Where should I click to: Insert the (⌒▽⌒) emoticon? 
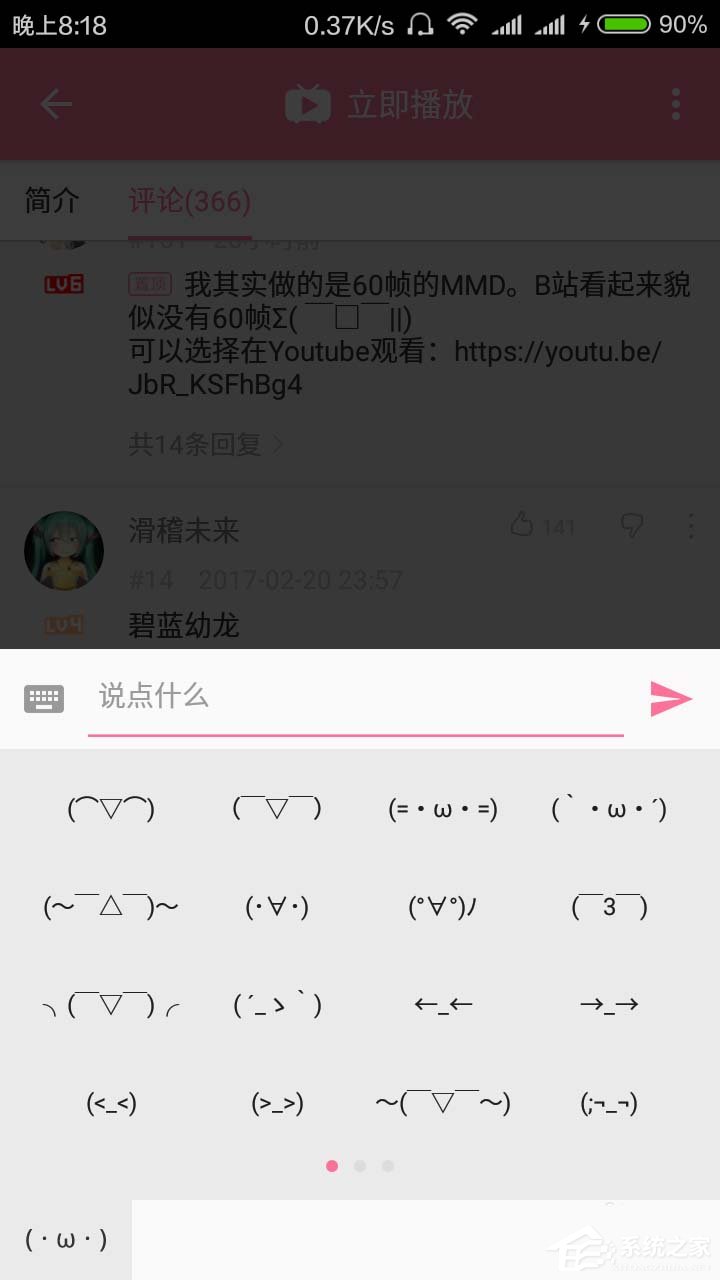111,808
